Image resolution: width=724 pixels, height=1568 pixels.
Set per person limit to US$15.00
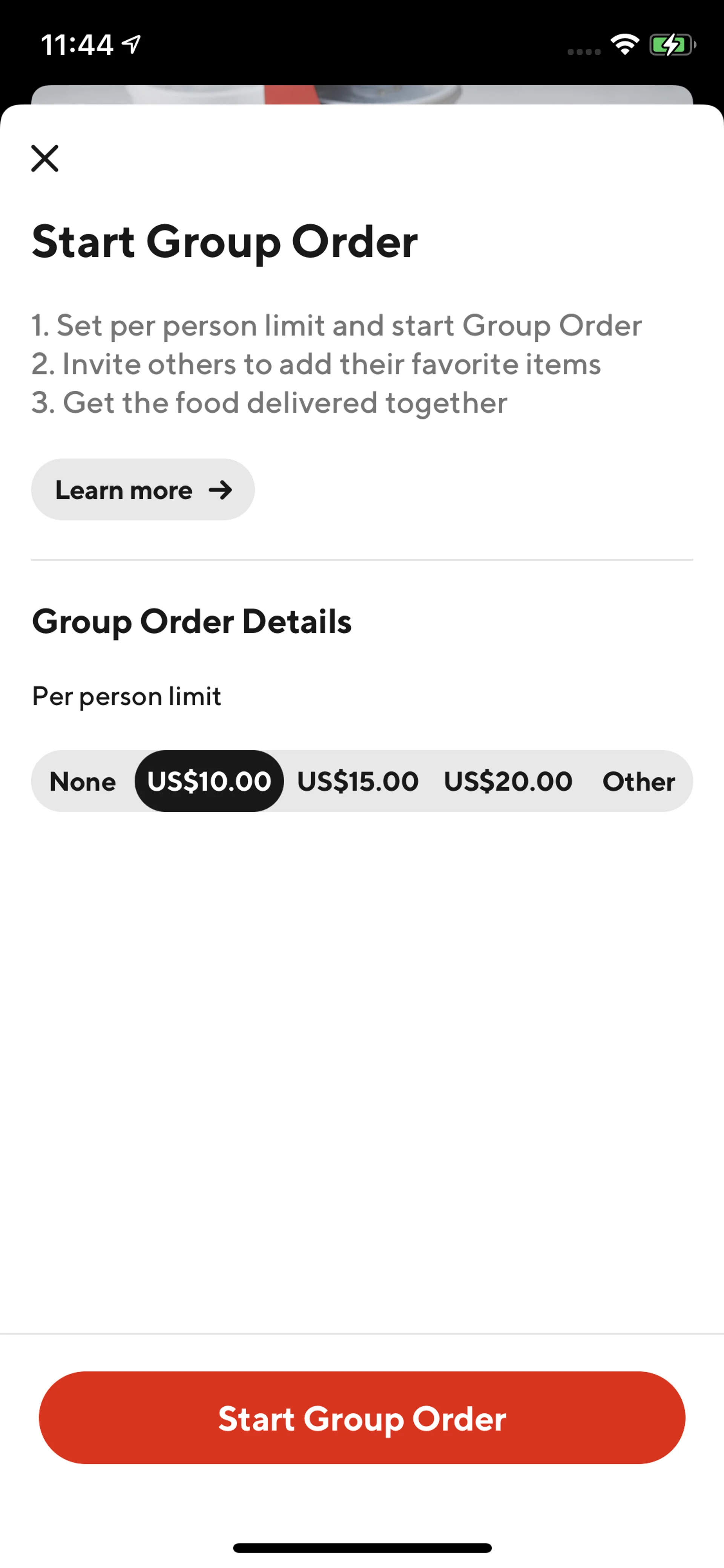tap(358, 781)
